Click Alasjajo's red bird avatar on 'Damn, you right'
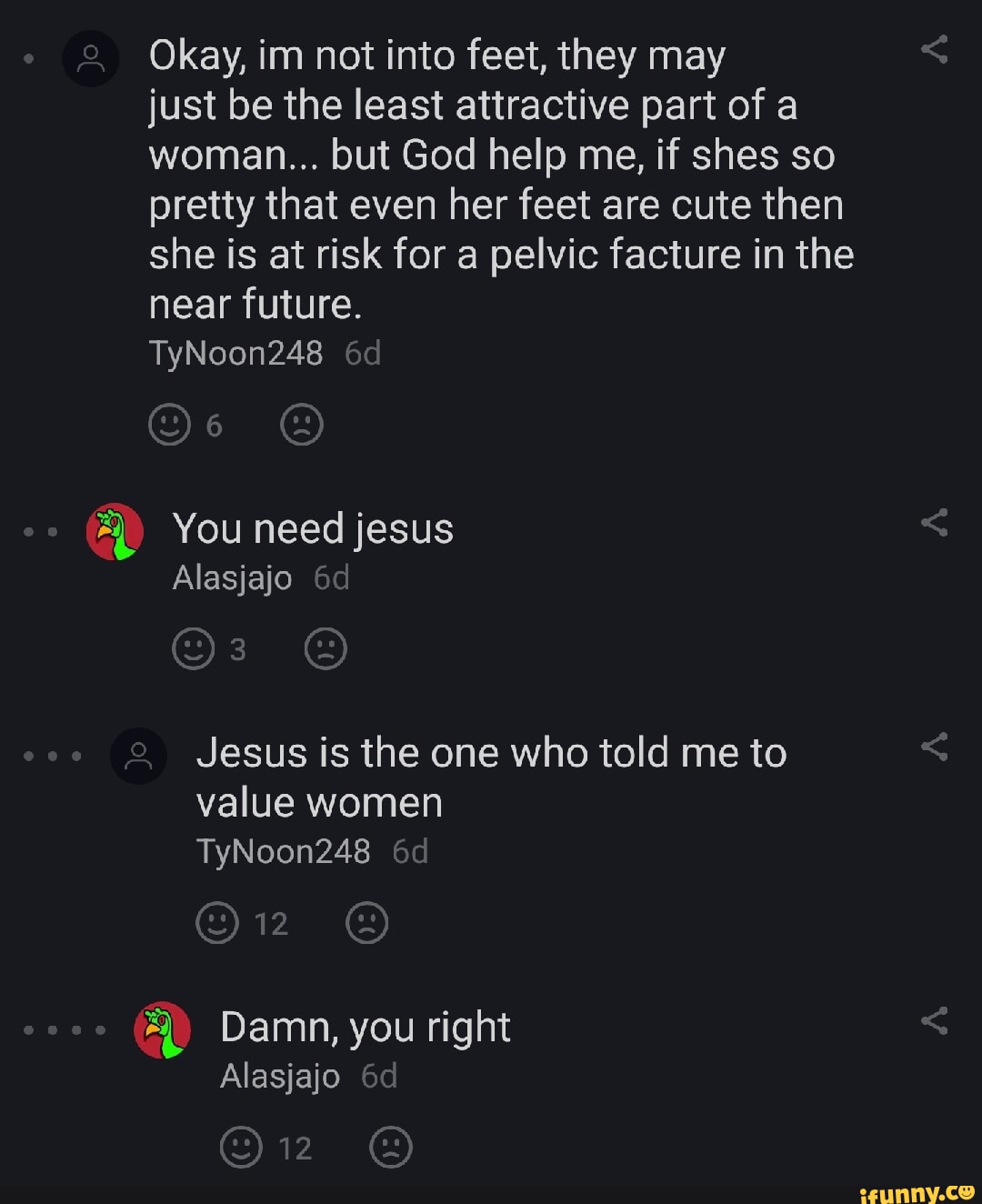Screen dimensions: 982x1204 tap(160, 1028)
